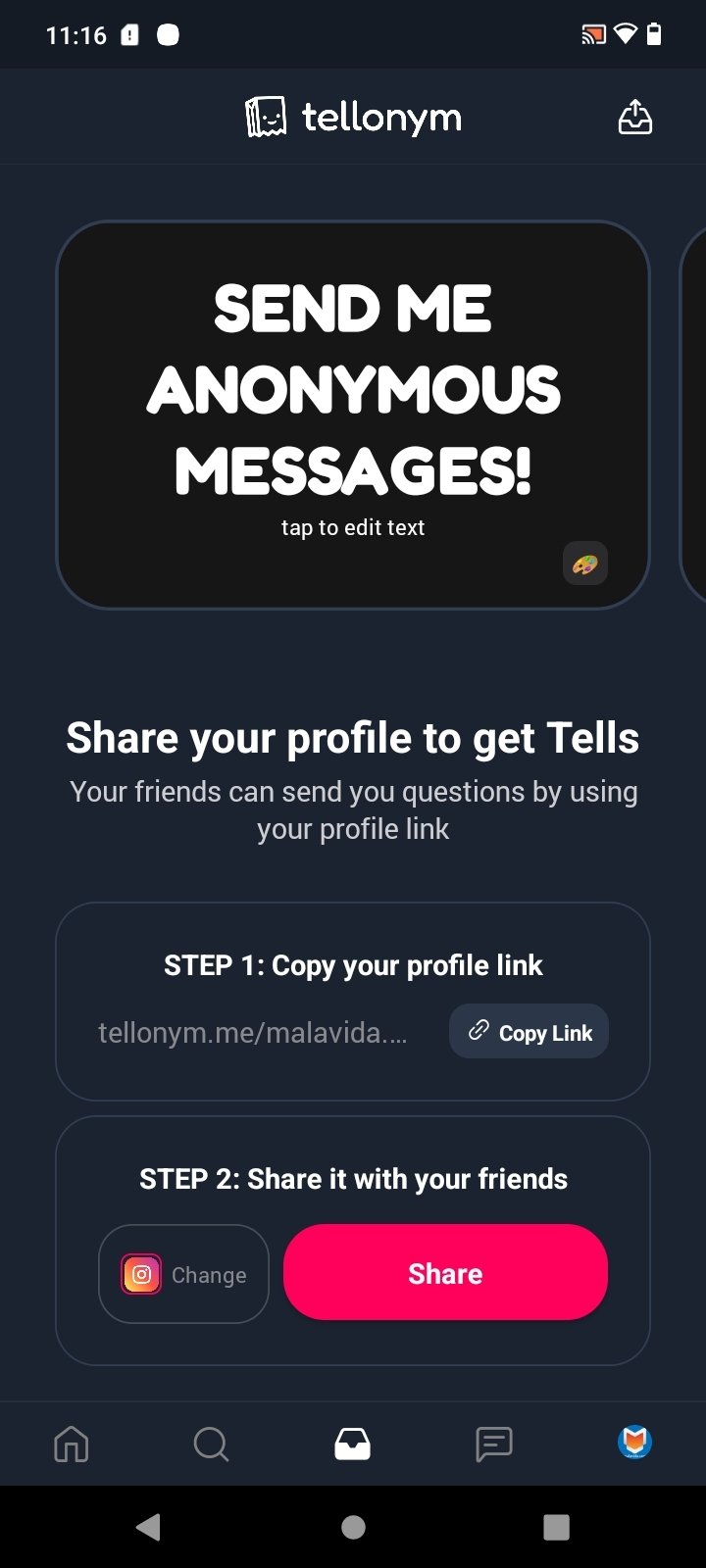Copy your profile link
The width and height of the screenshot is (706, 1568).
(x=529, y=1032)
